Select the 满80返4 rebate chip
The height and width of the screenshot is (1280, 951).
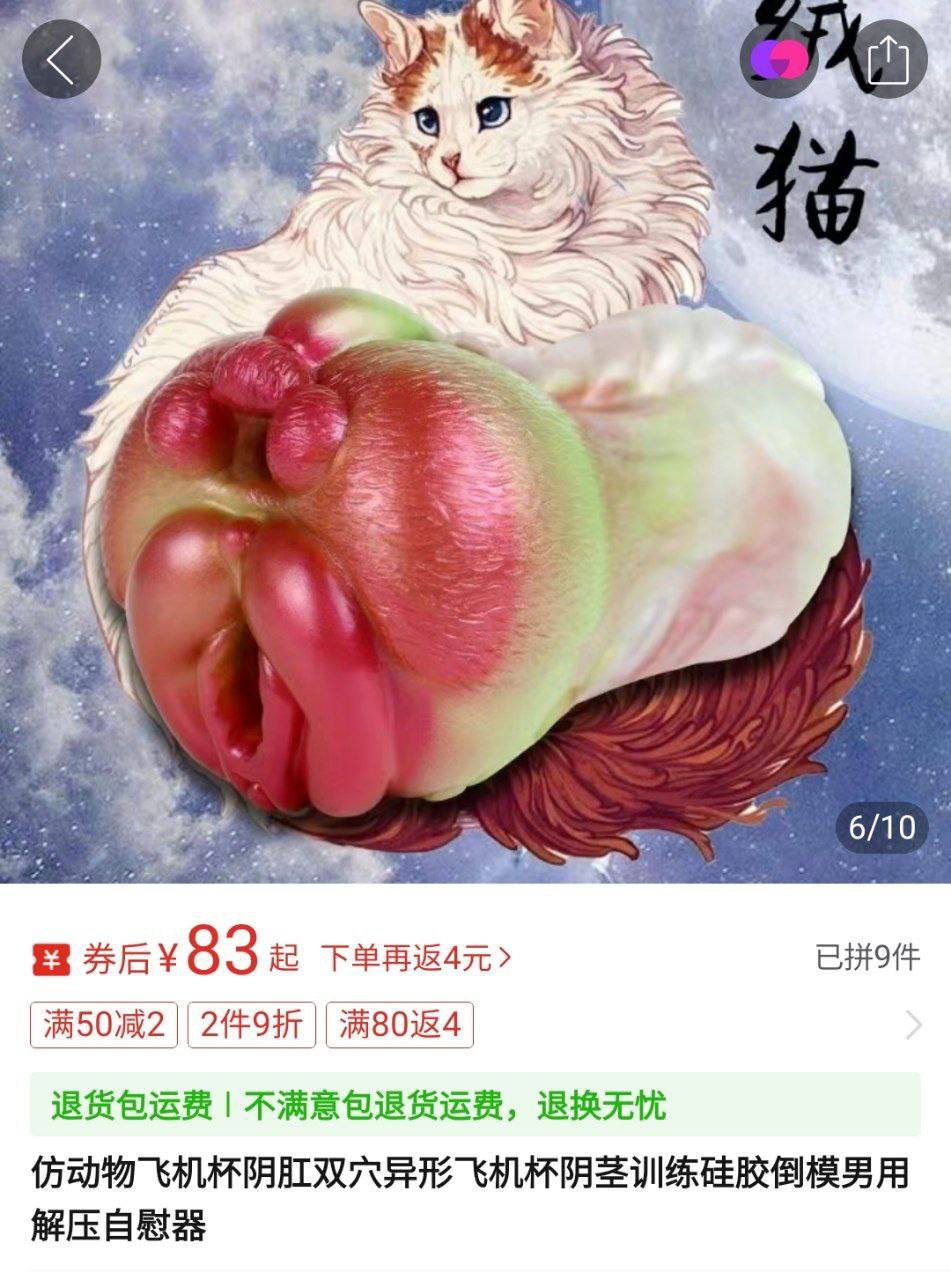(x=399, y=1025)
